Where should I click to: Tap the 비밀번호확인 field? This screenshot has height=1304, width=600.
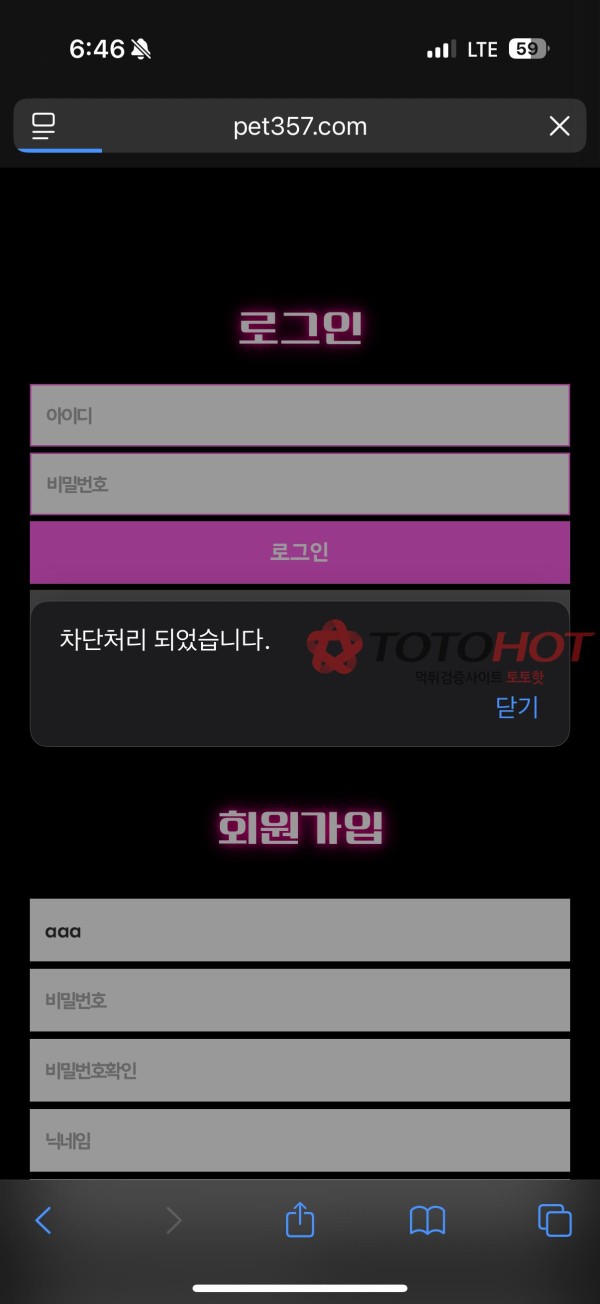pyautogui.click(x=300, y=1070)
